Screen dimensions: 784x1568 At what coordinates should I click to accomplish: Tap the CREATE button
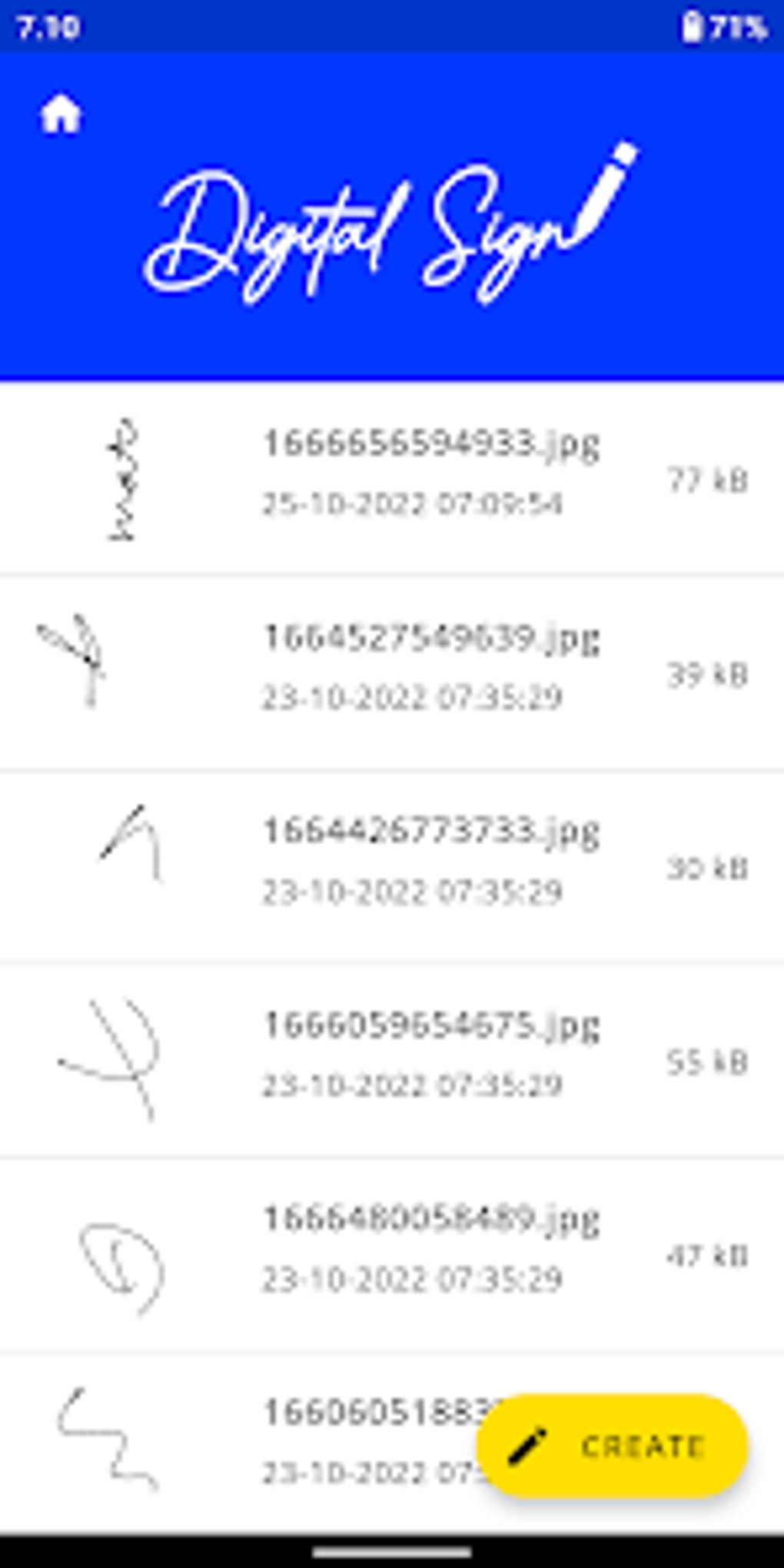pyautogui.click(x=611, y=1446)
